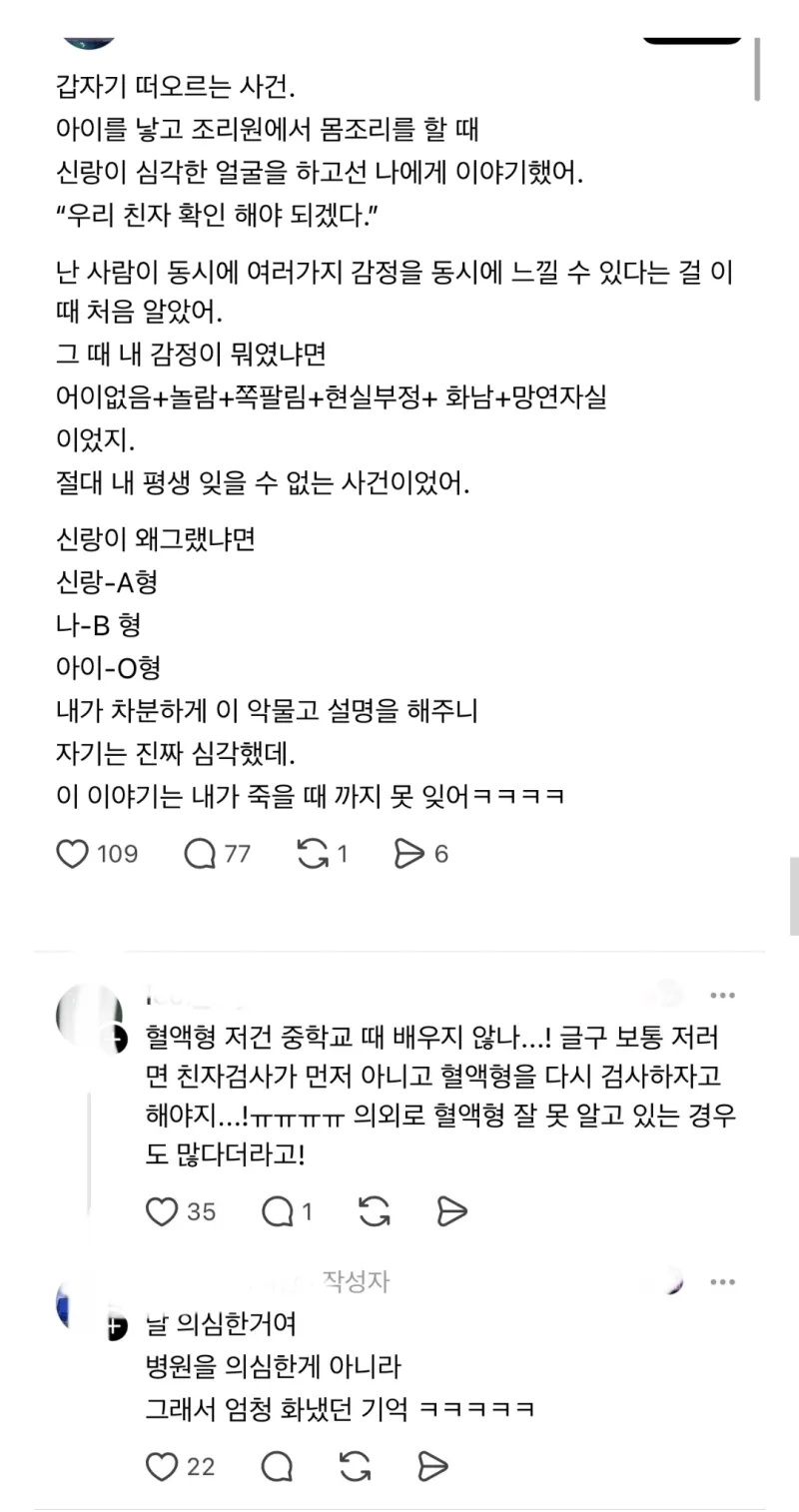Viewport: 799px width, 1512px height.
Task: Open the overflow menu on the 혈액형 reply
Action: point(722,996)
